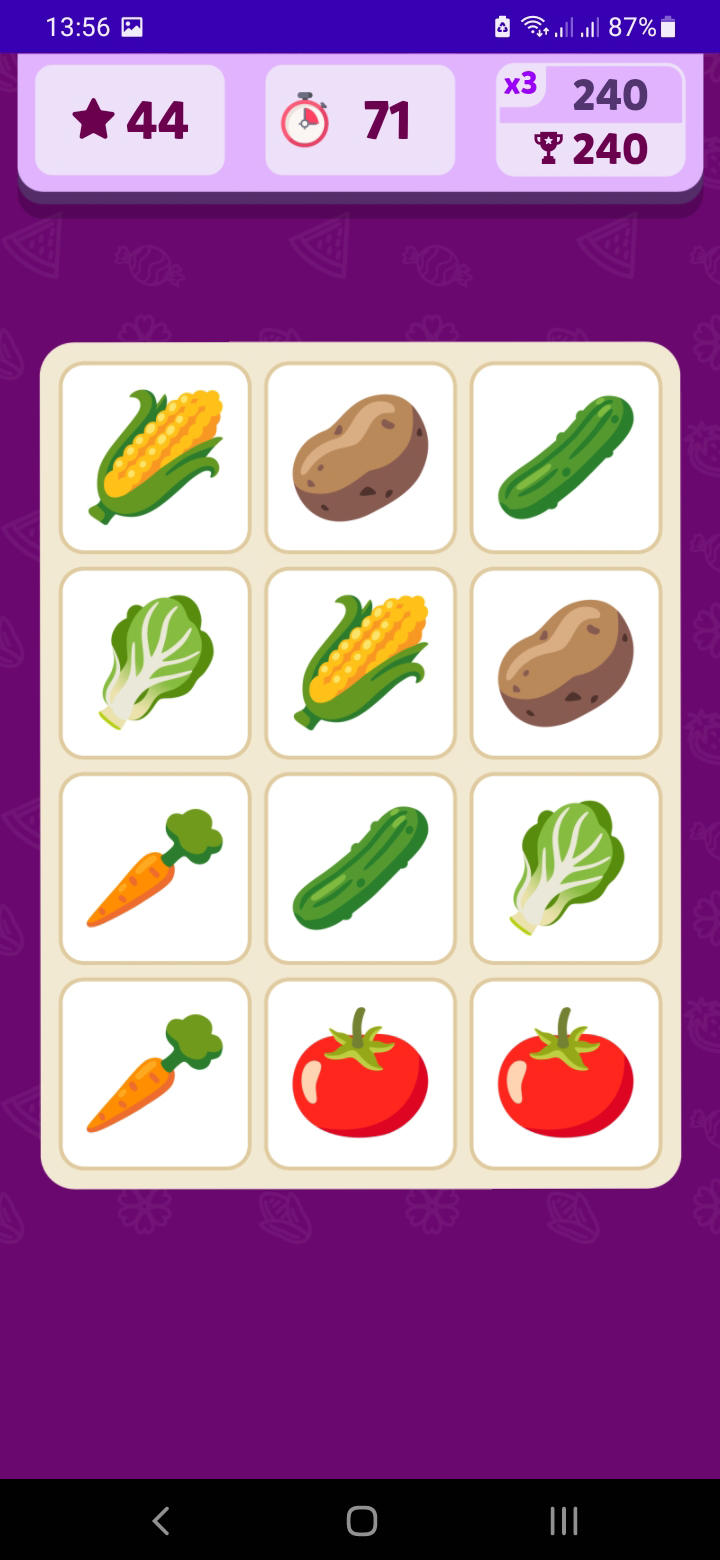Viewport: 720px width, 1560px height.
Task: Tap the cucumber in the top right corner
Action: tap(566, 457)
